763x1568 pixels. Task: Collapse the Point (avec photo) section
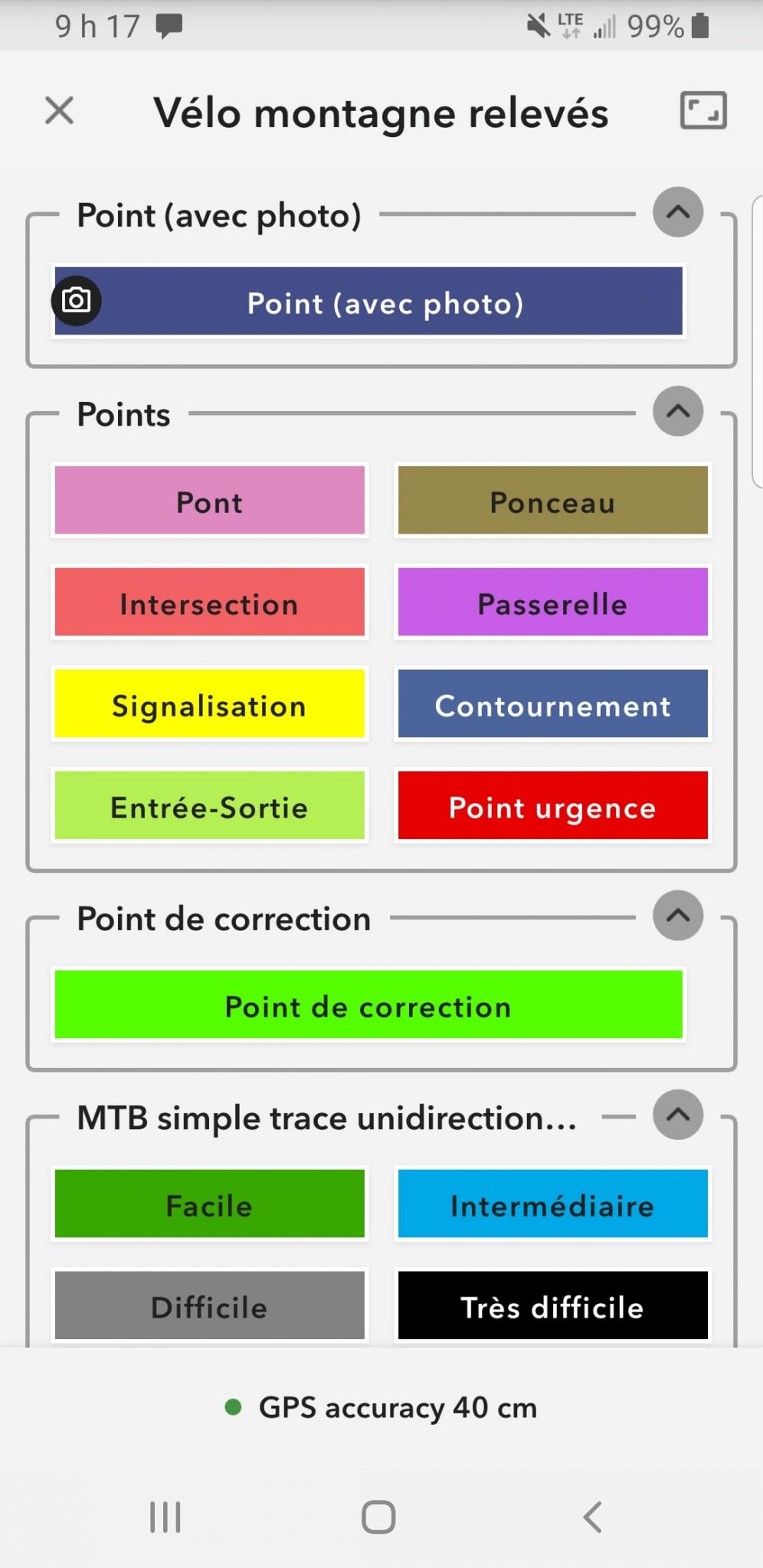678,212
